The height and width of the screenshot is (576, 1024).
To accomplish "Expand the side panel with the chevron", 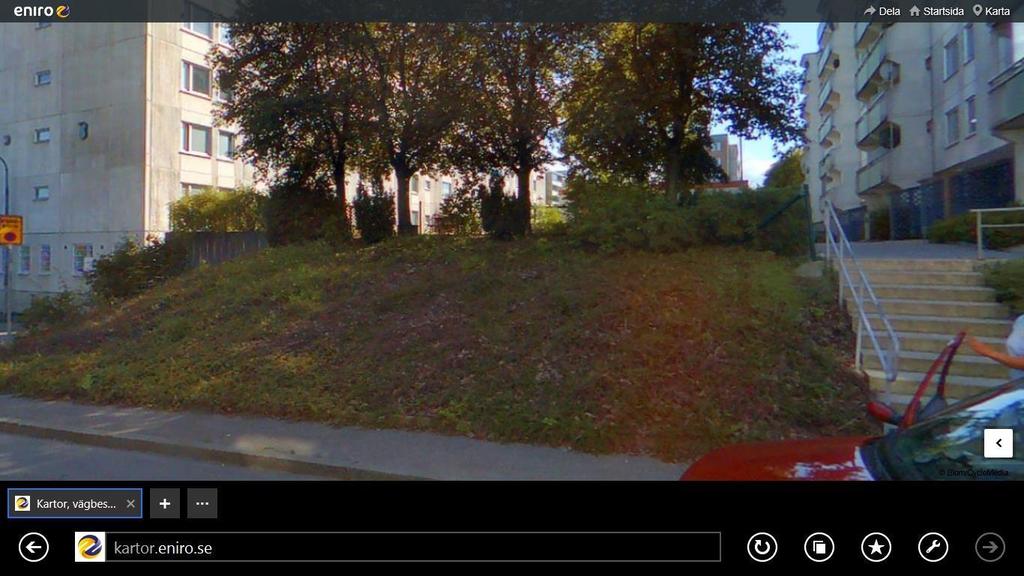I will [998, 443].
